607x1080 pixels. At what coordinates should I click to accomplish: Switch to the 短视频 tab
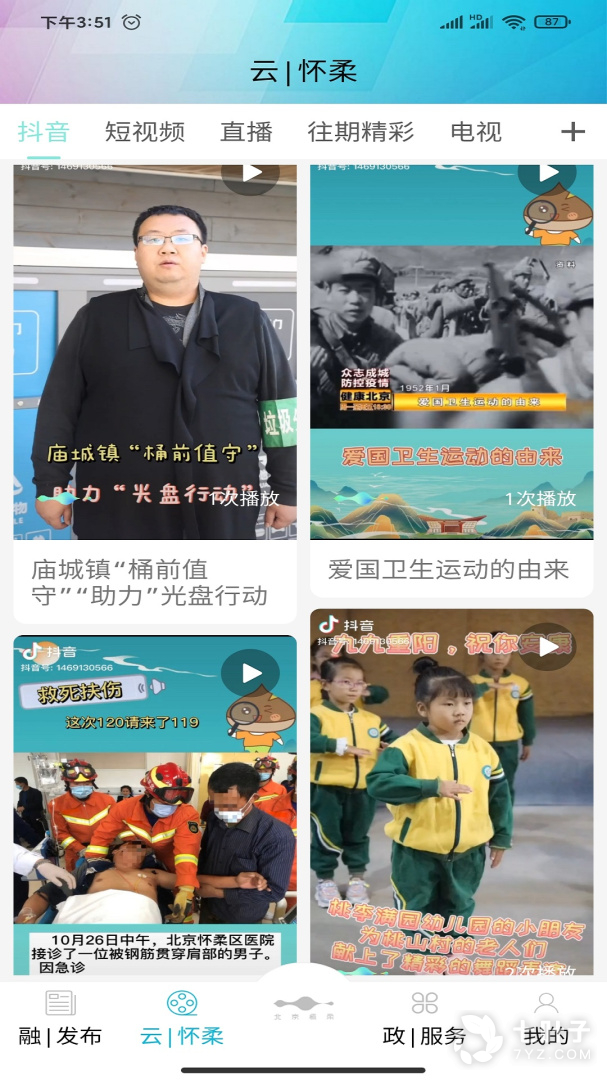coord(145,132)
